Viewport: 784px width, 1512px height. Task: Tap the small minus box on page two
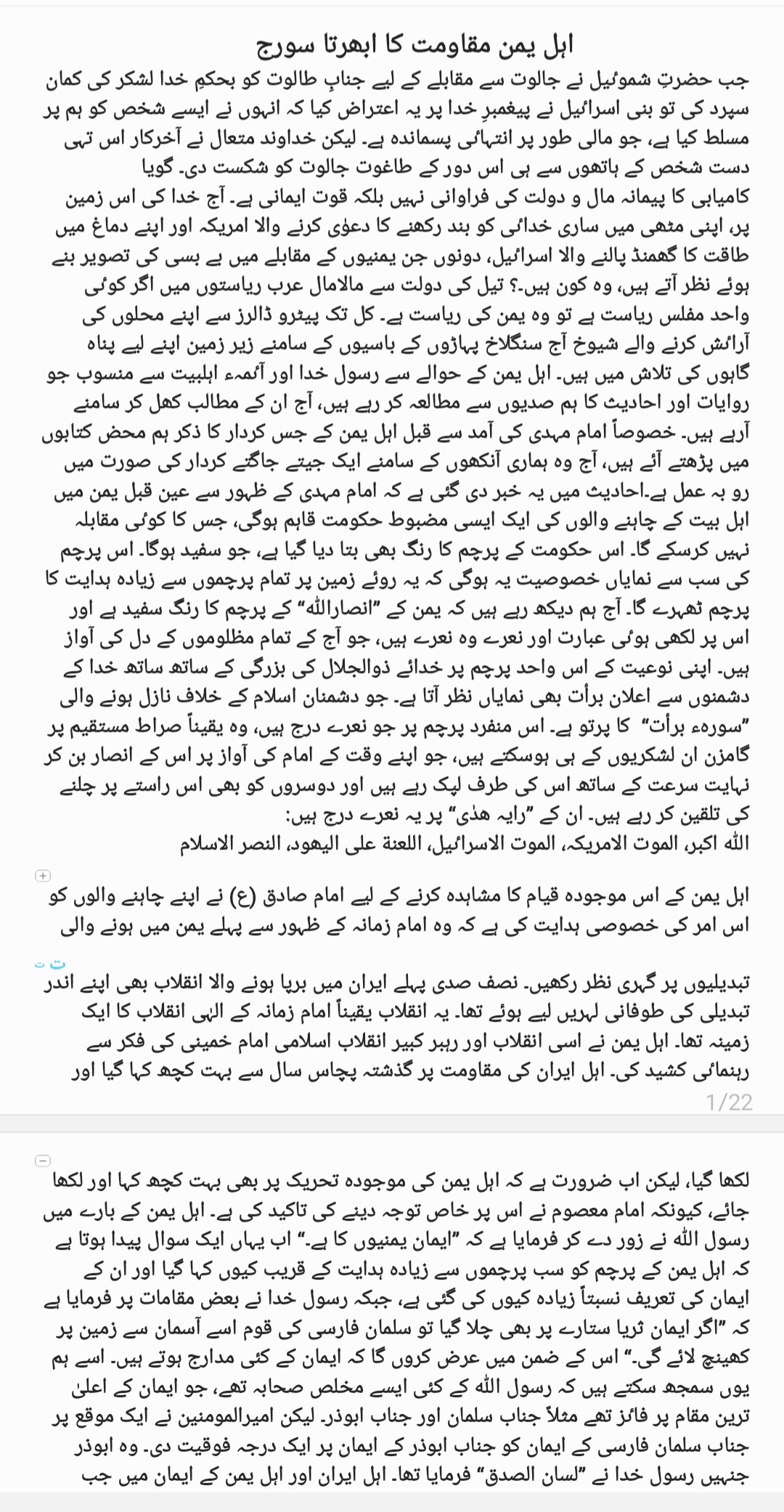click(x=43, y=1160)
